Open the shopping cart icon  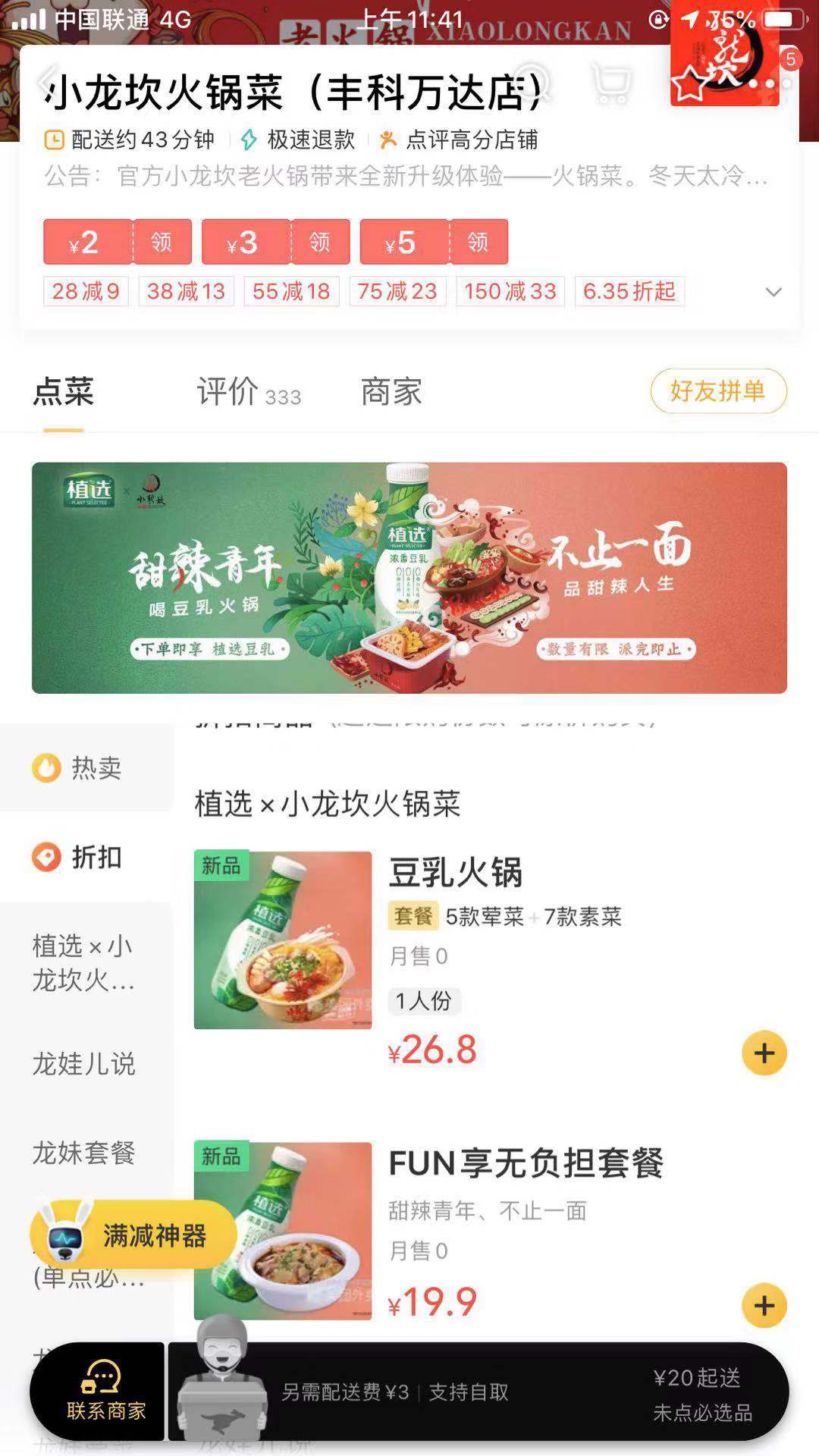(610, 81)
